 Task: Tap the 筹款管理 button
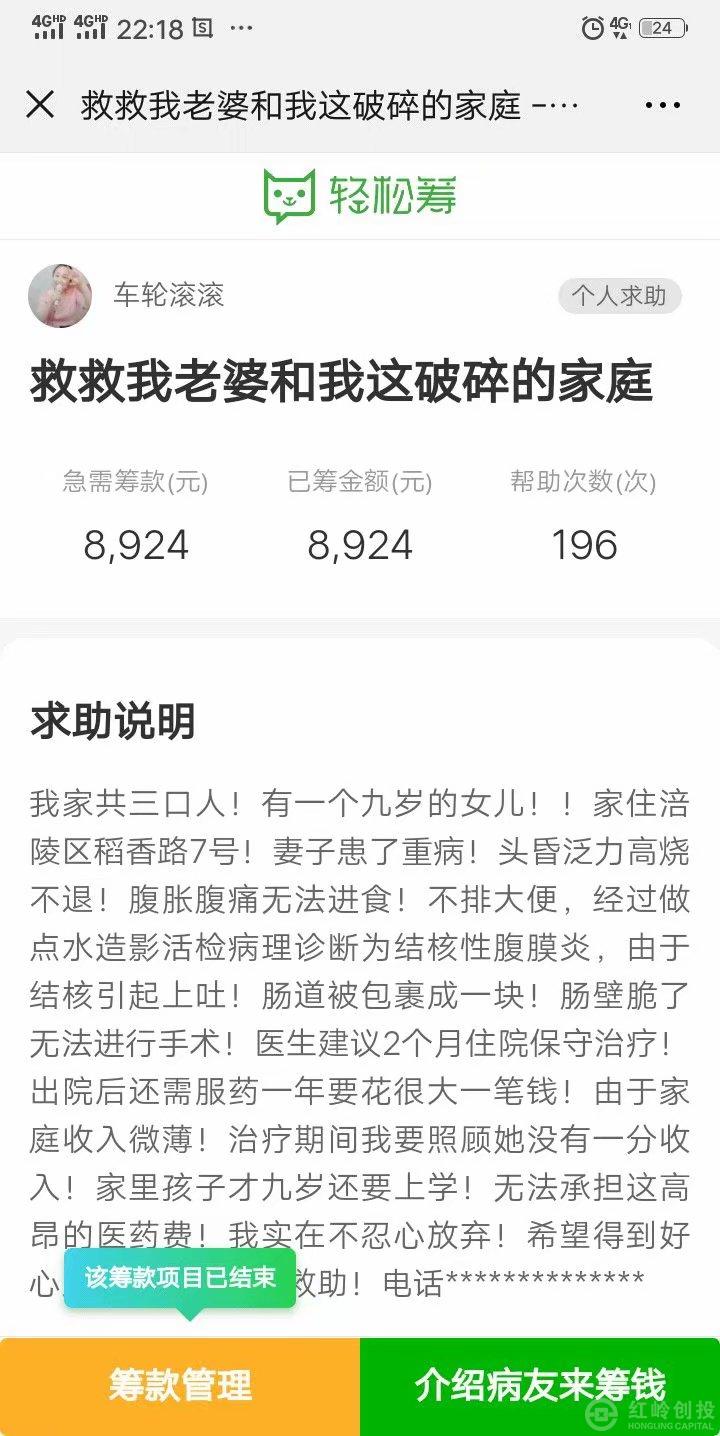[180, 1386]
